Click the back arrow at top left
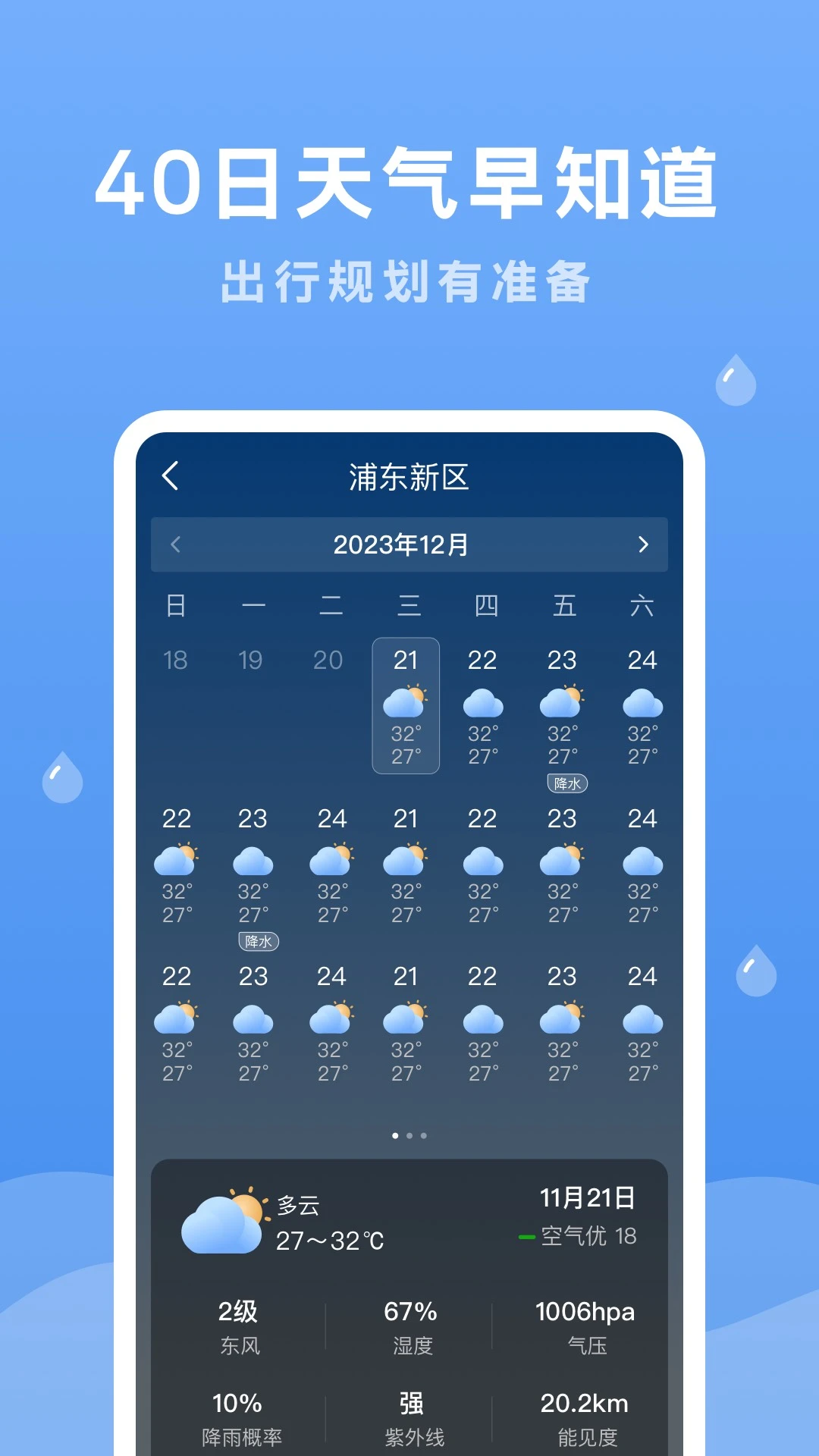Screen dimensions: 819x1456 click(x=171, y=477)
